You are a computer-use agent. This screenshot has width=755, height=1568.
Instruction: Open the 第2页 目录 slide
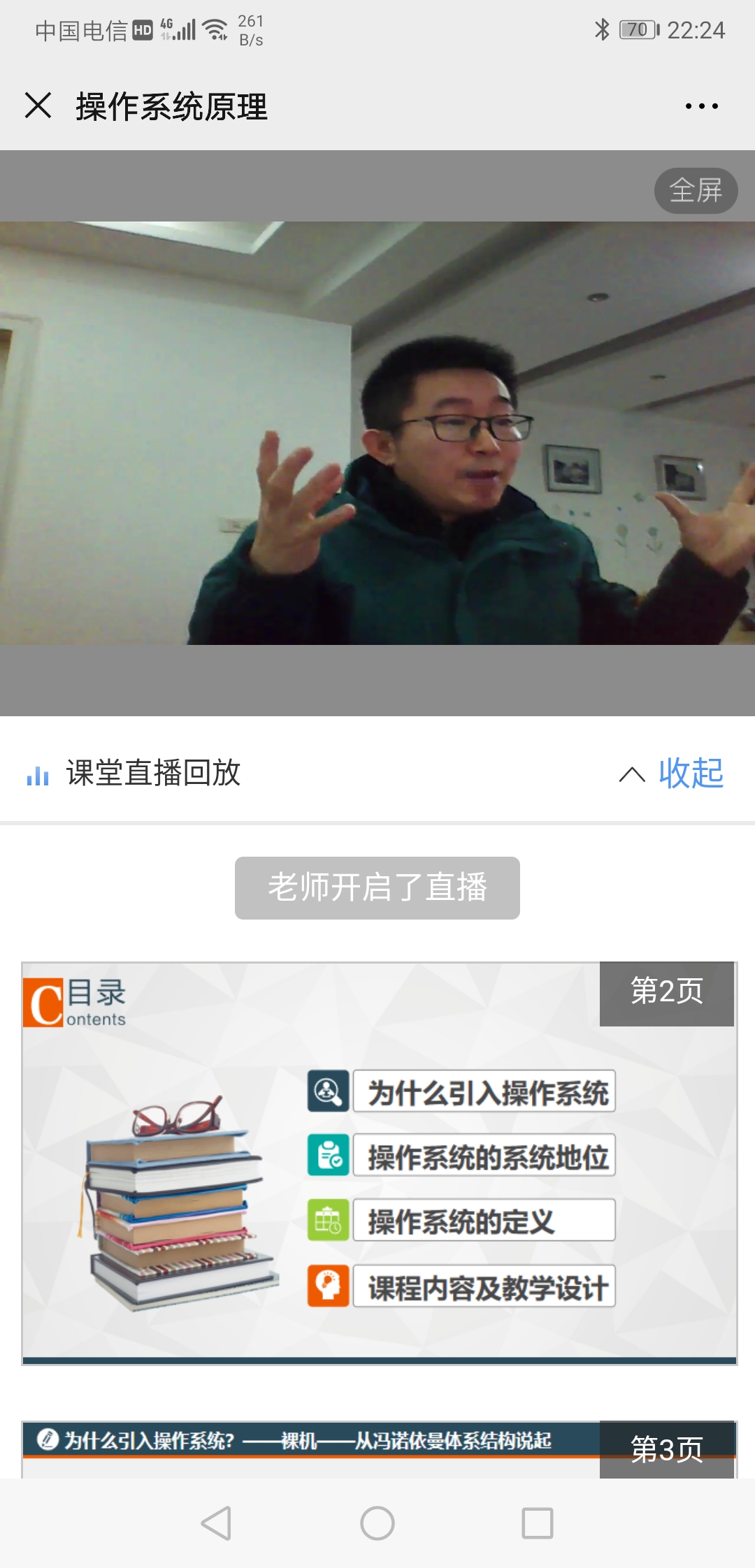(379, 1163)
